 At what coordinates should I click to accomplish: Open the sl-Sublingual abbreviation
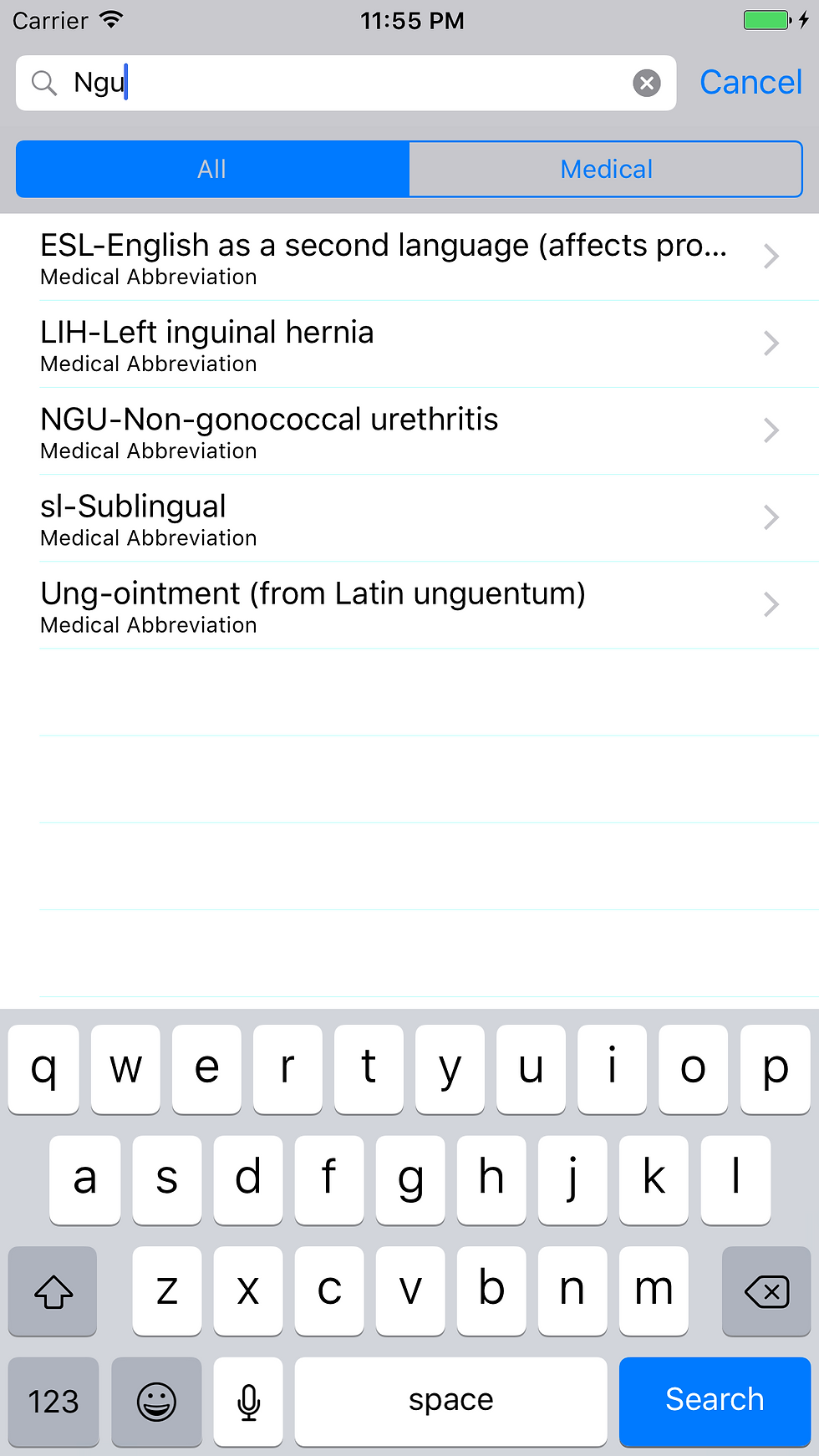tap(409, 518)
